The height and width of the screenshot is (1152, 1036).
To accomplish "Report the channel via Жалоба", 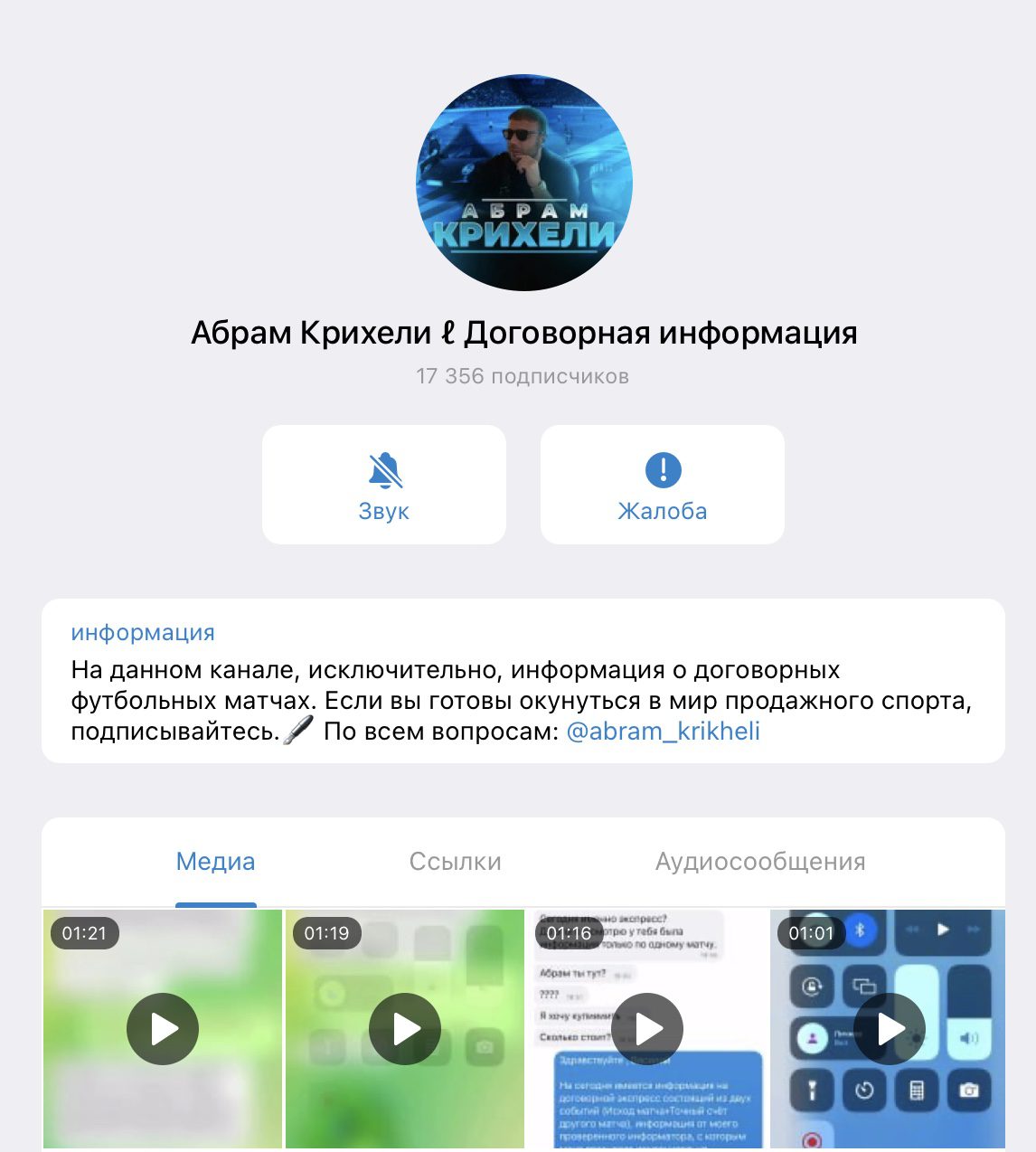I will point(662,486).
